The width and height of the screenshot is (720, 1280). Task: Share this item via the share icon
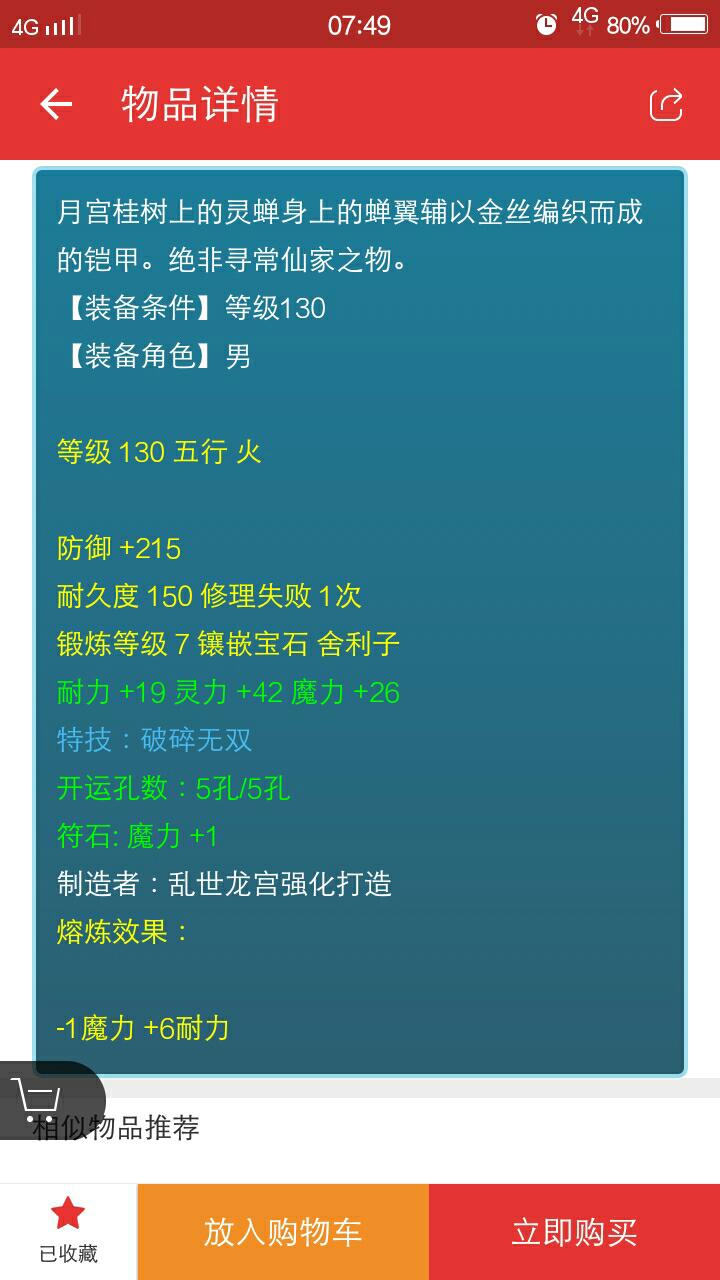(x=666, y=104)
